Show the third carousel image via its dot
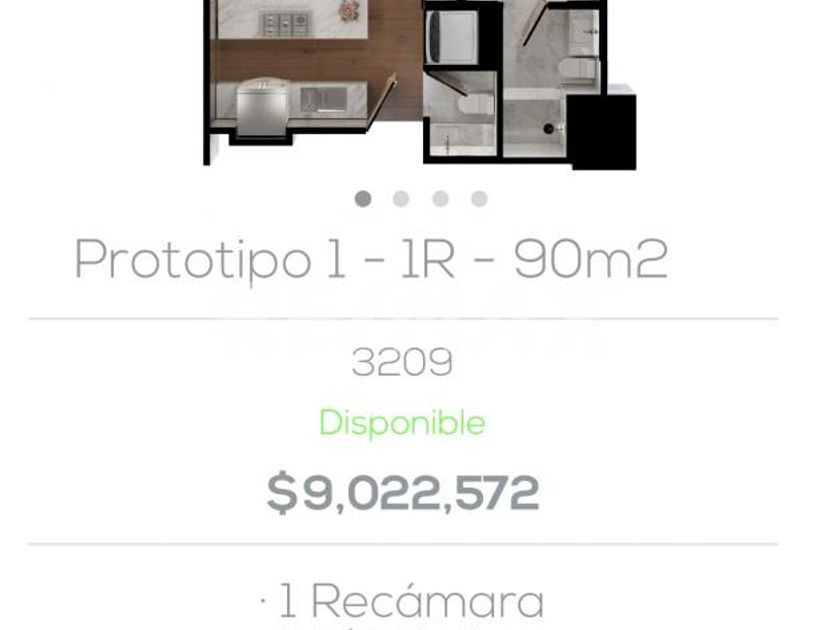 (x=440, y=199)
